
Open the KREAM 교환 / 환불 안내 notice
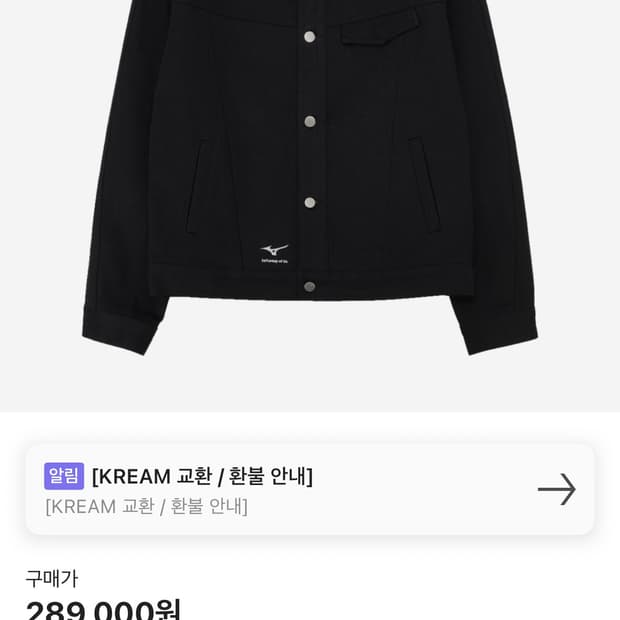point(309,490)
